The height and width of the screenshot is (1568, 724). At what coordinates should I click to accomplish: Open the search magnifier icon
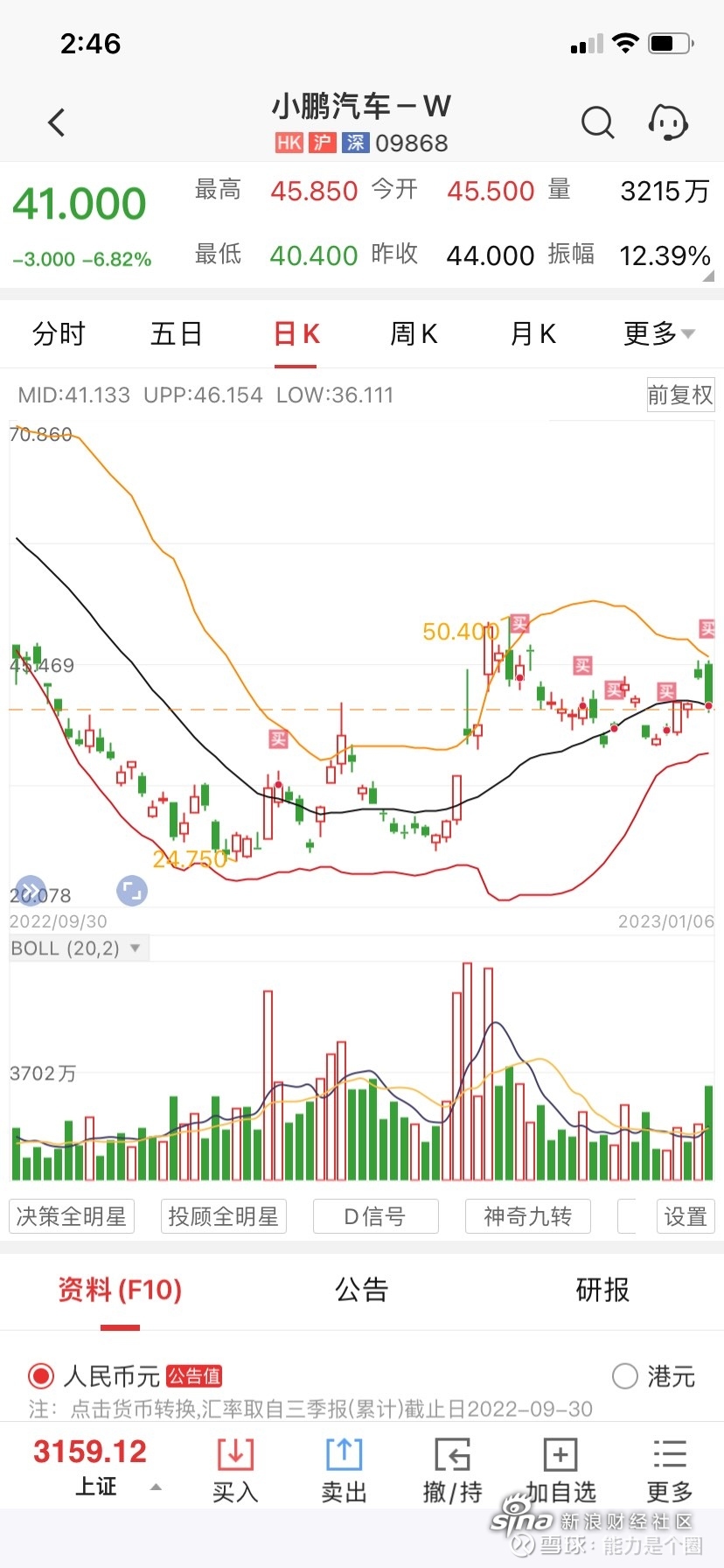tap(598, 122)
